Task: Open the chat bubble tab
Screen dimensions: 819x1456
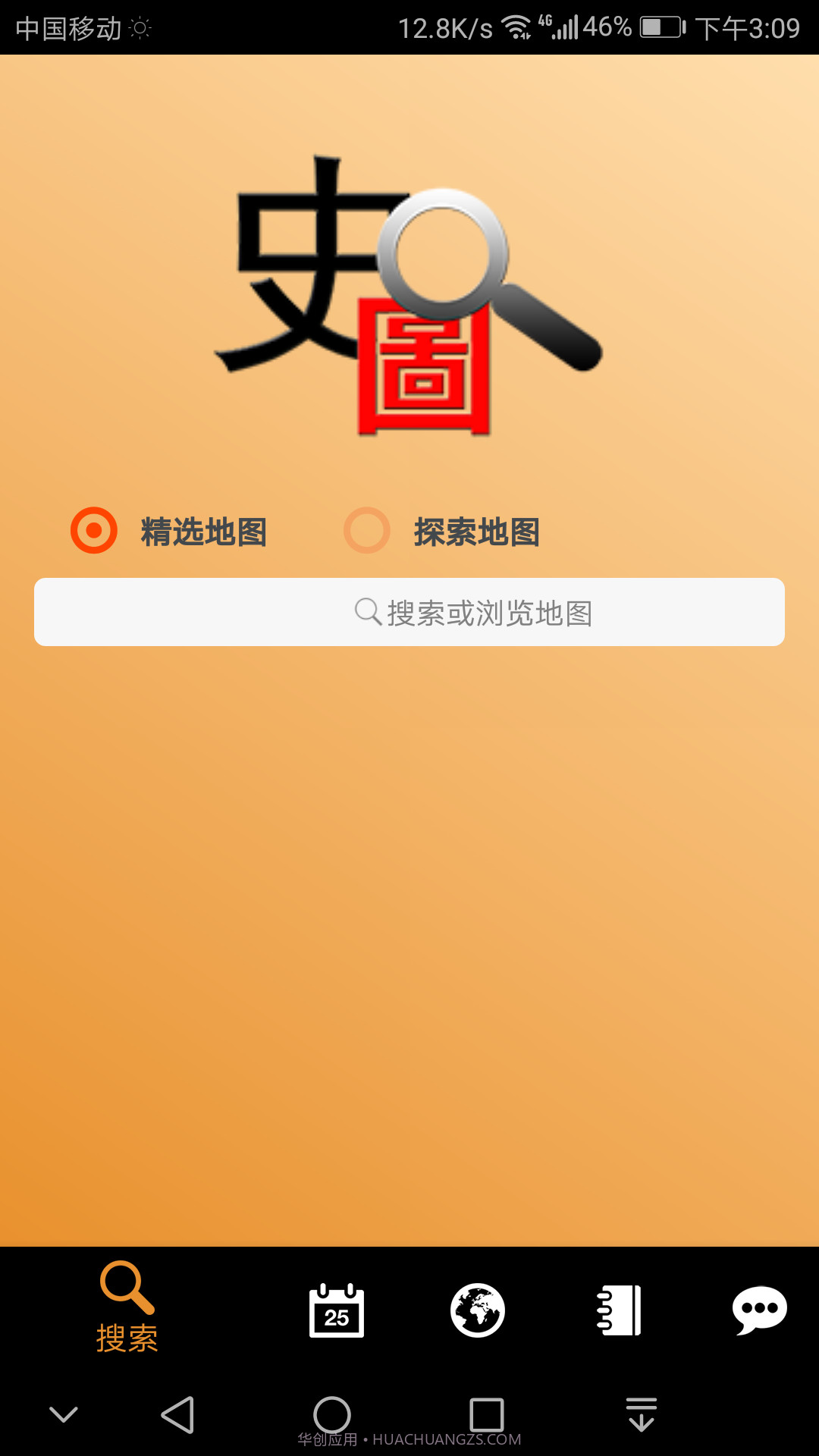Action: pos(759,1310)
